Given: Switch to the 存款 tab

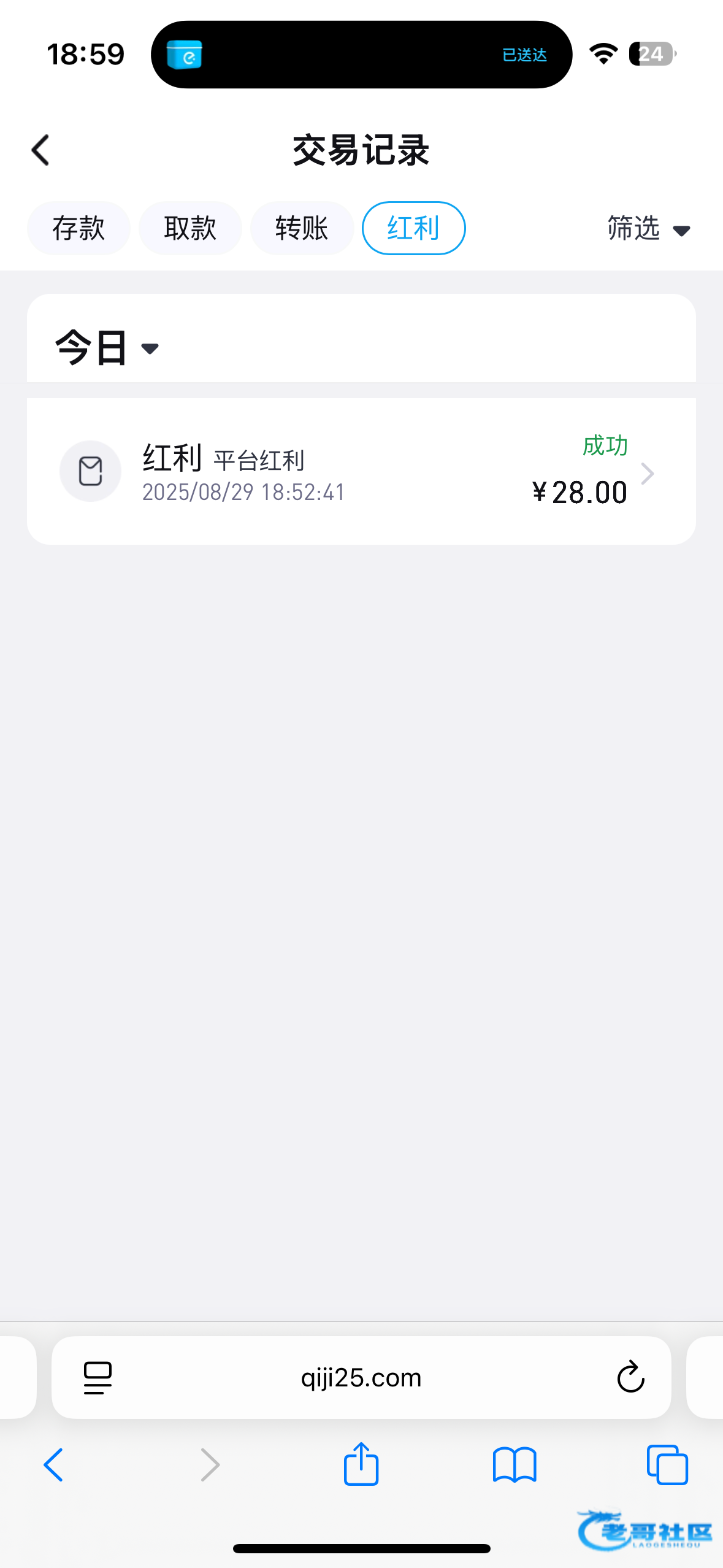Looking at the screenshot, I should point(78,228).
